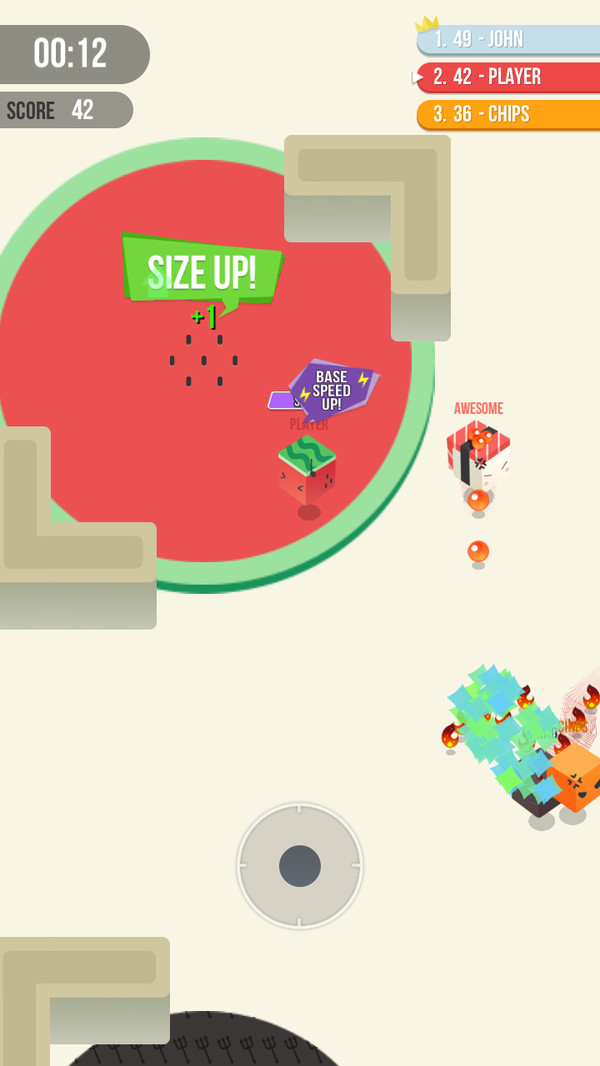Tap the virtual joystick control

coord(300,865)
